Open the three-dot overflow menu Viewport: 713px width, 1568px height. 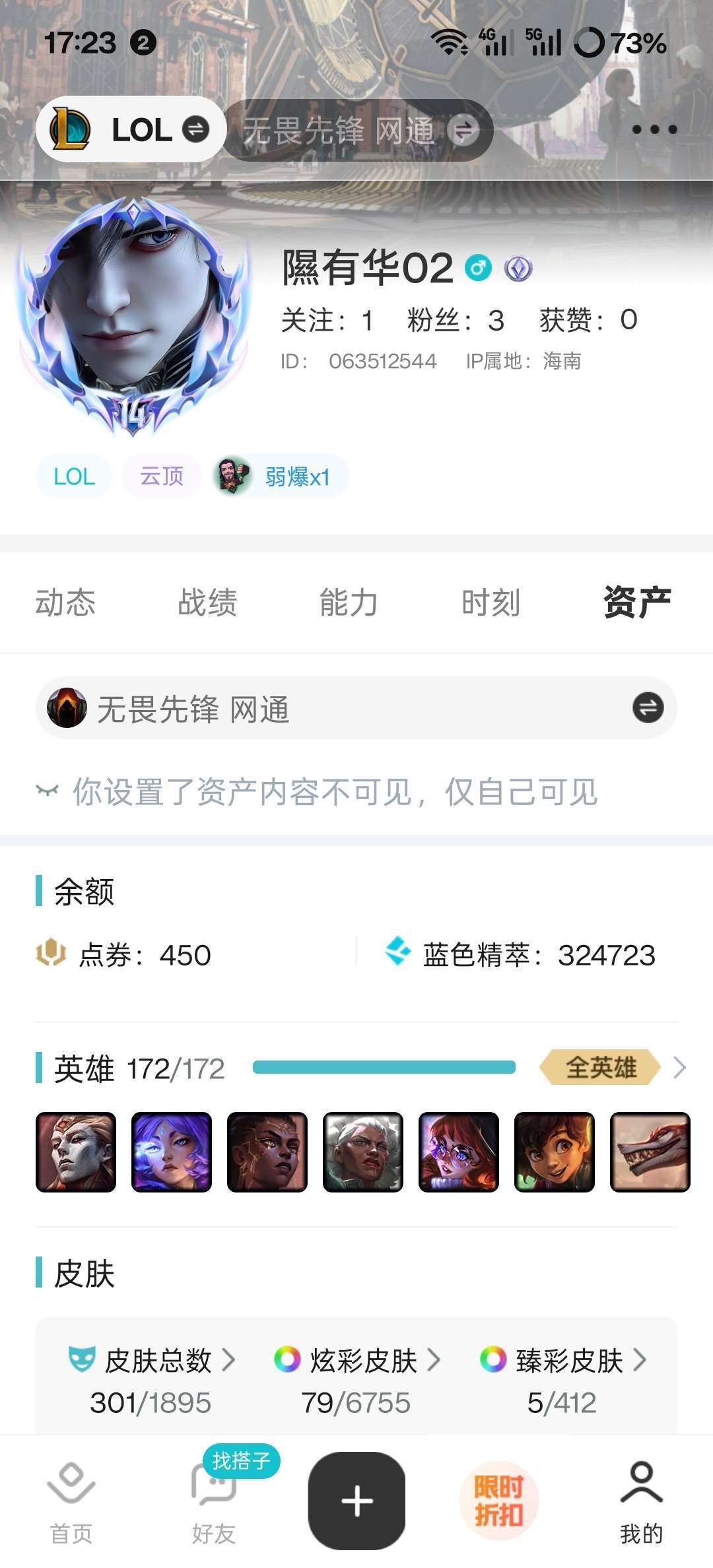(654, 130)
